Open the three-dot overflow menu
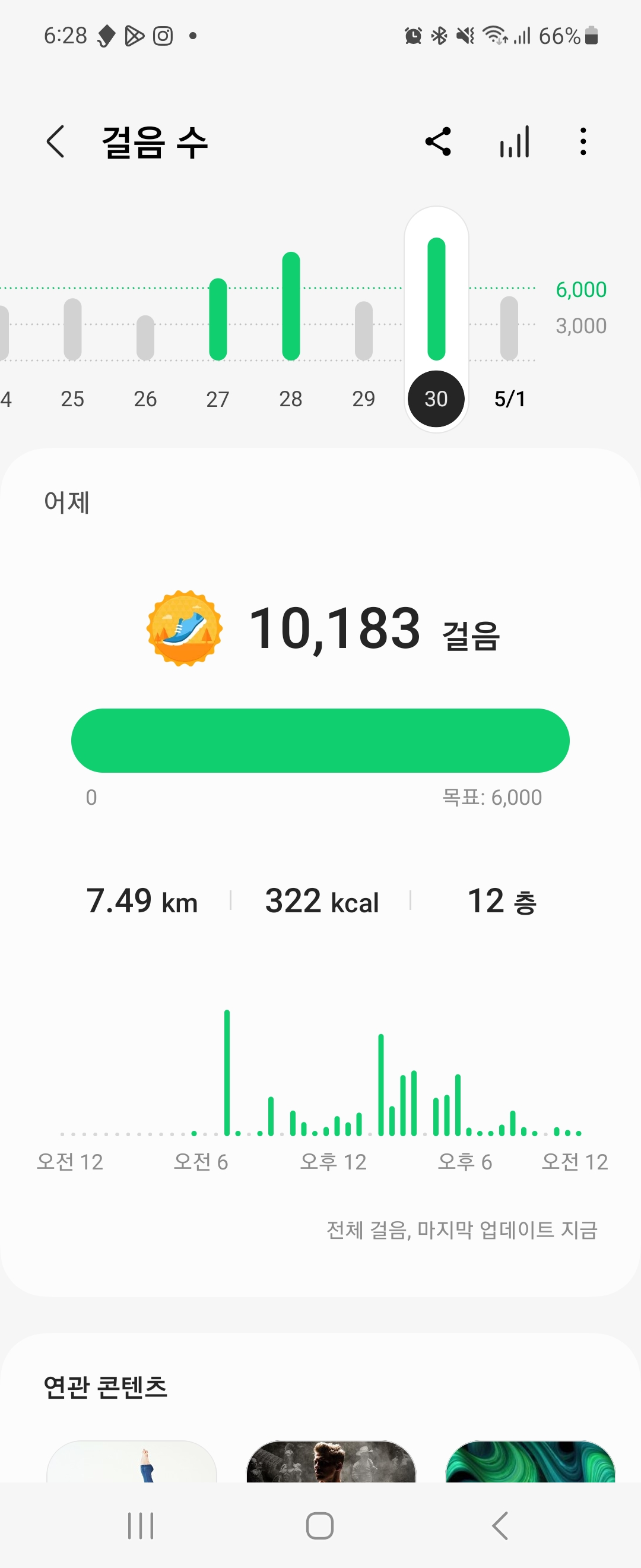Viewport: 641px width, 1568px height. pos(583,142)
